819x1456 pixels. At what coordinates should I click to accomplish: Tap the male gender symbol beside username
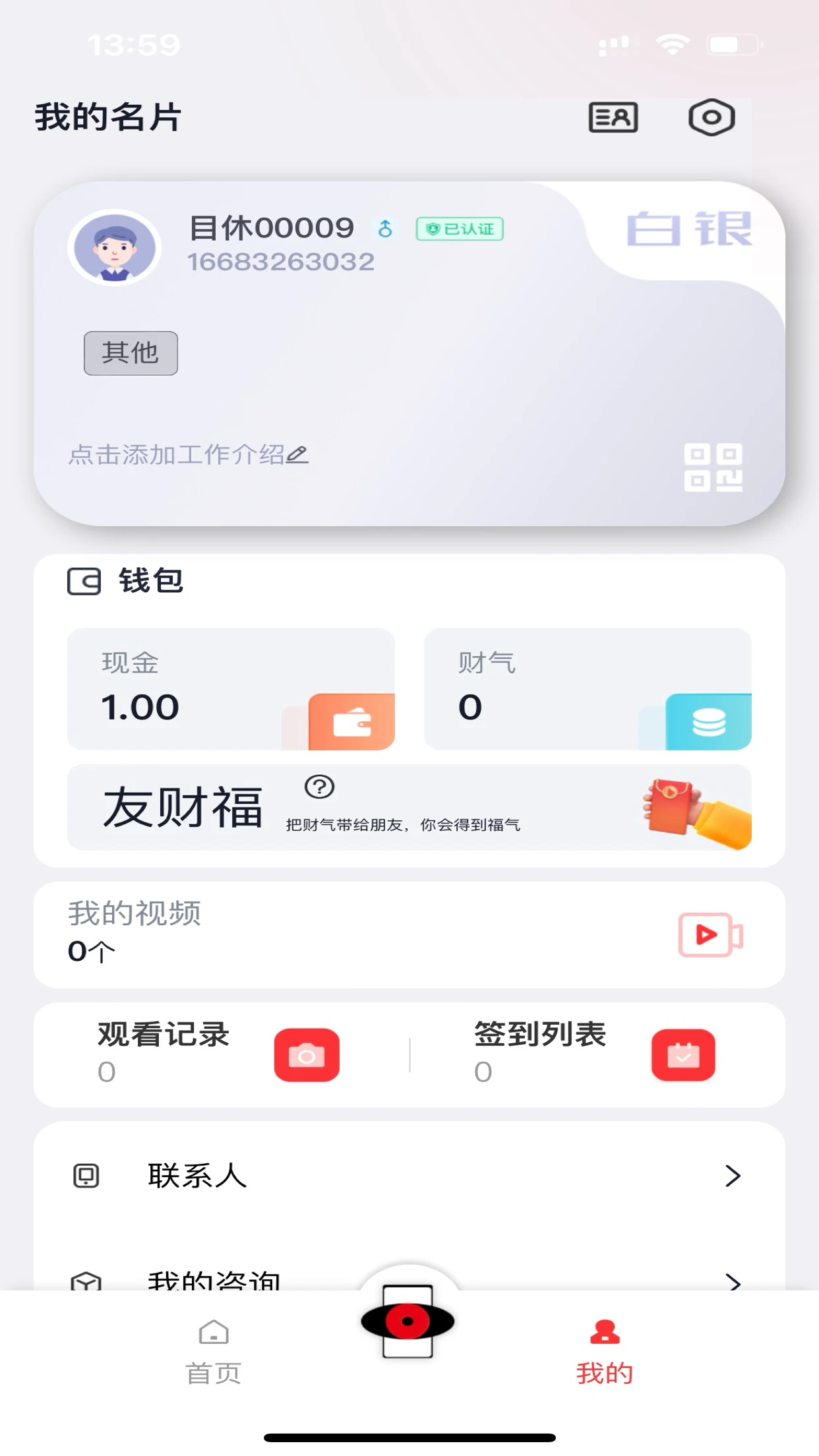point(385,228)
